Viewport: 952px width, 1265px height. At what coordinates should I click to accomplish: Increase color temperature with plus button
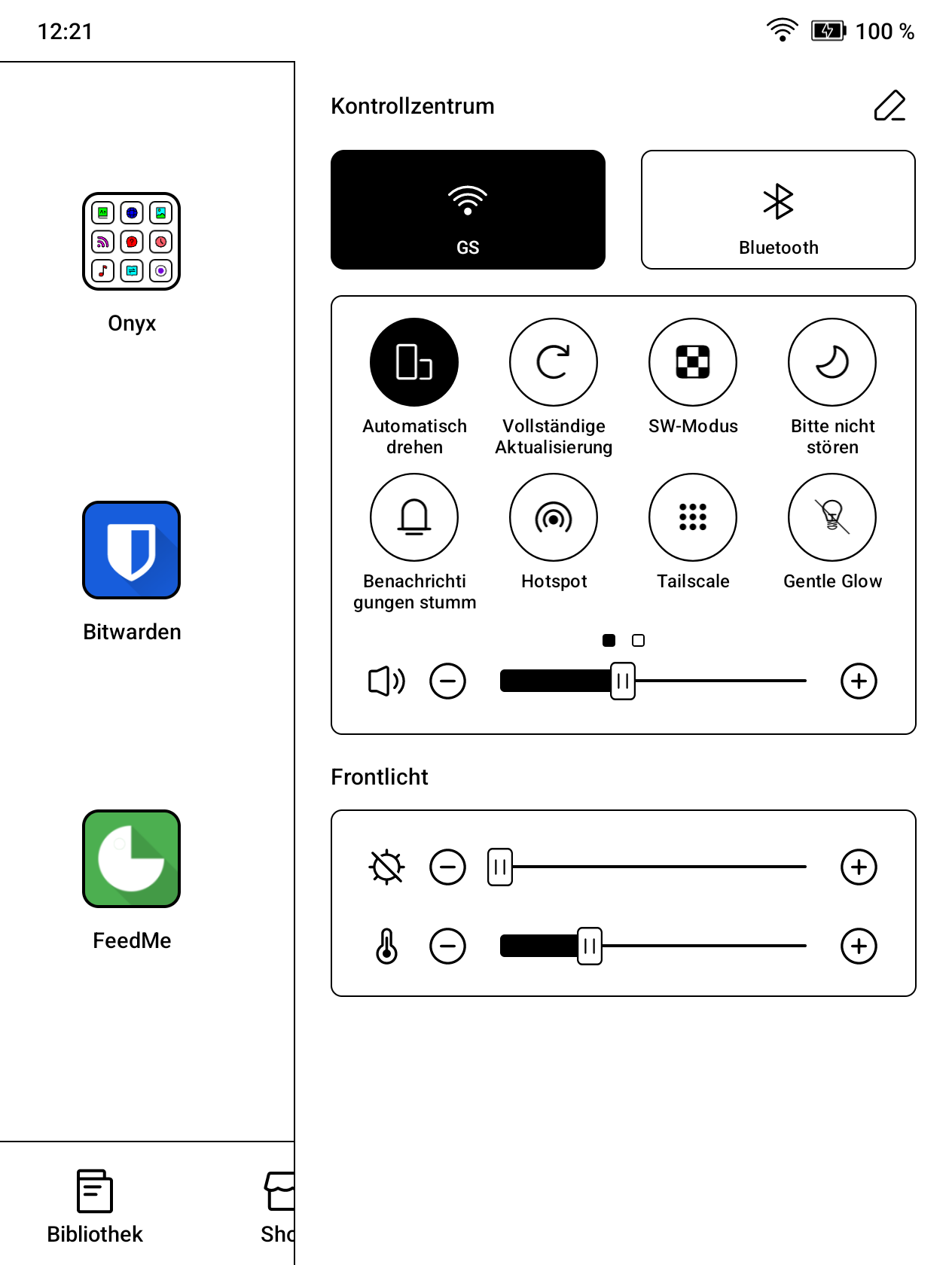pyautogui.click(x=859, y=946)
